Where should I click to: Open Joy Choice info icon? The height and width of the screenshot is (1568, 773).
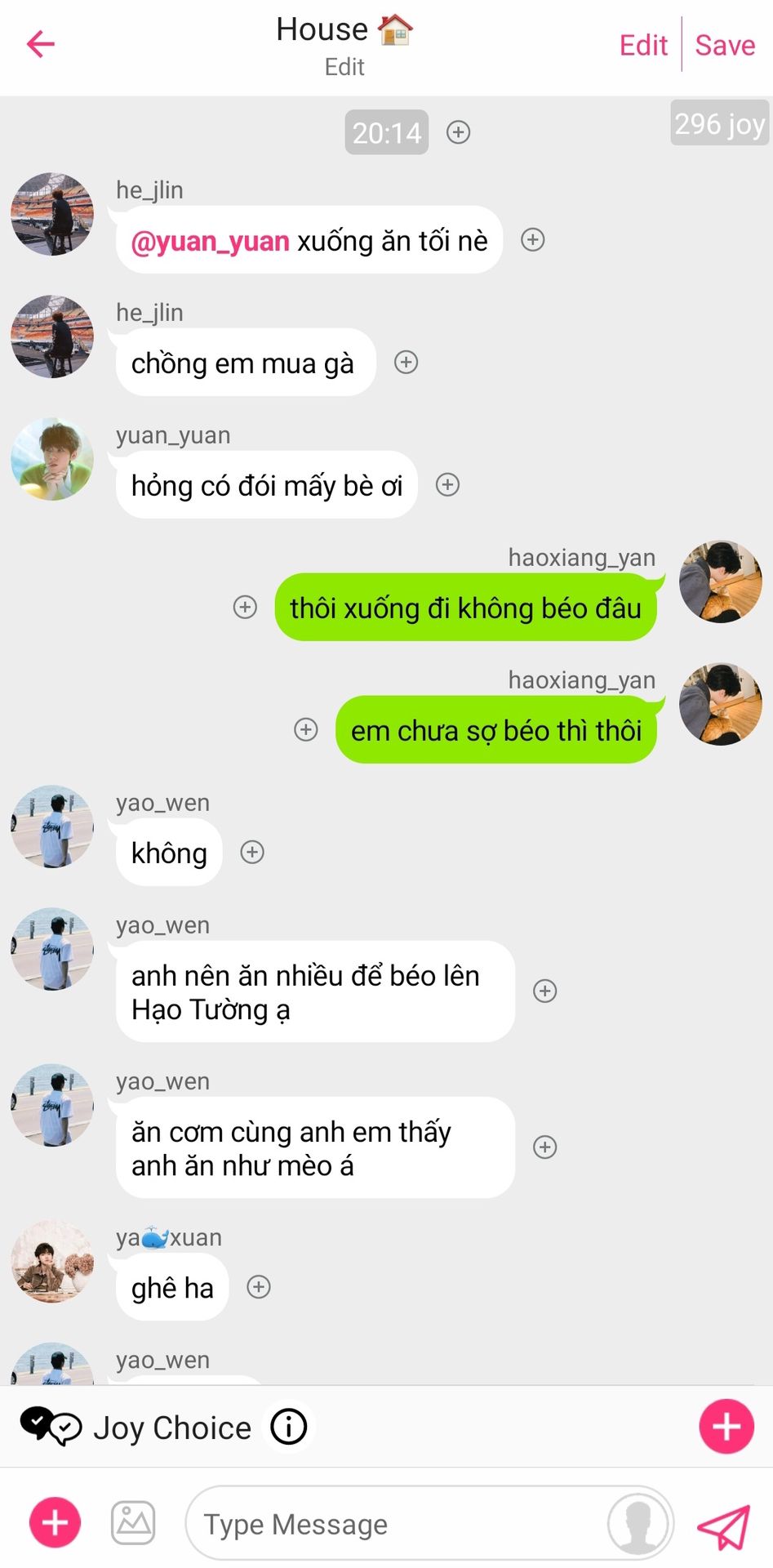pos(289,1427)
